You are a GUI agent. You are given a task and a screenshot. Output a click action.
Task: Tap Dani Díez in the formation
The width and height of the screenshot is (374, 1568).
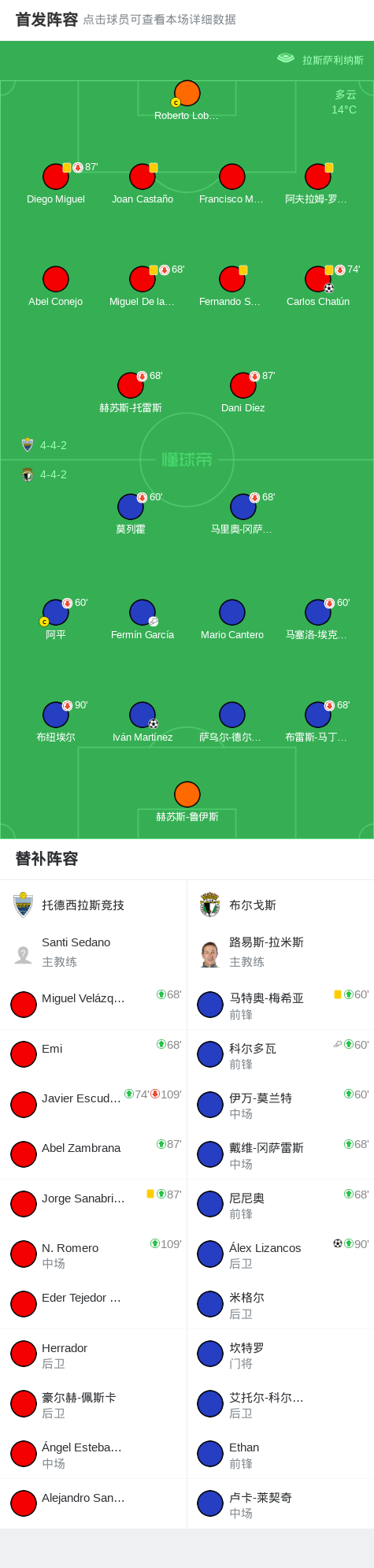coord(243,392)
